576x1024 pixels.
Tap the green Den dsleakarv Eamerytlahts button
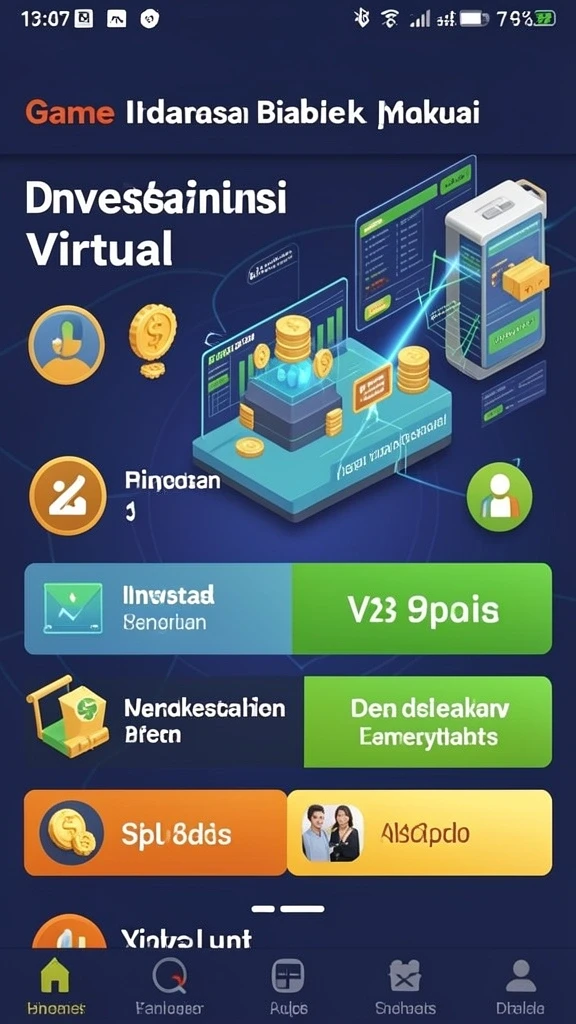pos(428,722)
